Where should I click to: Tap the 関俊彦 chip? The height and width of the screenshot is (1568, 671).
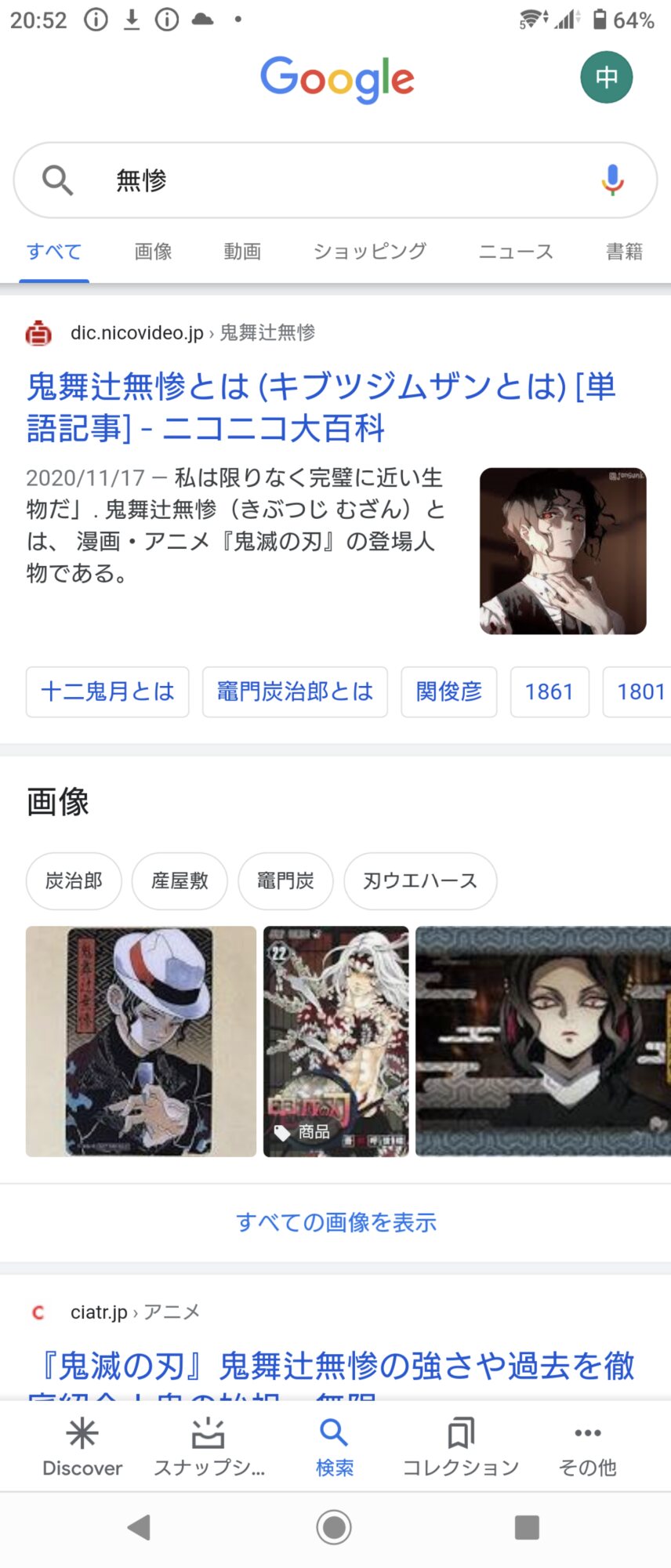[x=448, y=691]
